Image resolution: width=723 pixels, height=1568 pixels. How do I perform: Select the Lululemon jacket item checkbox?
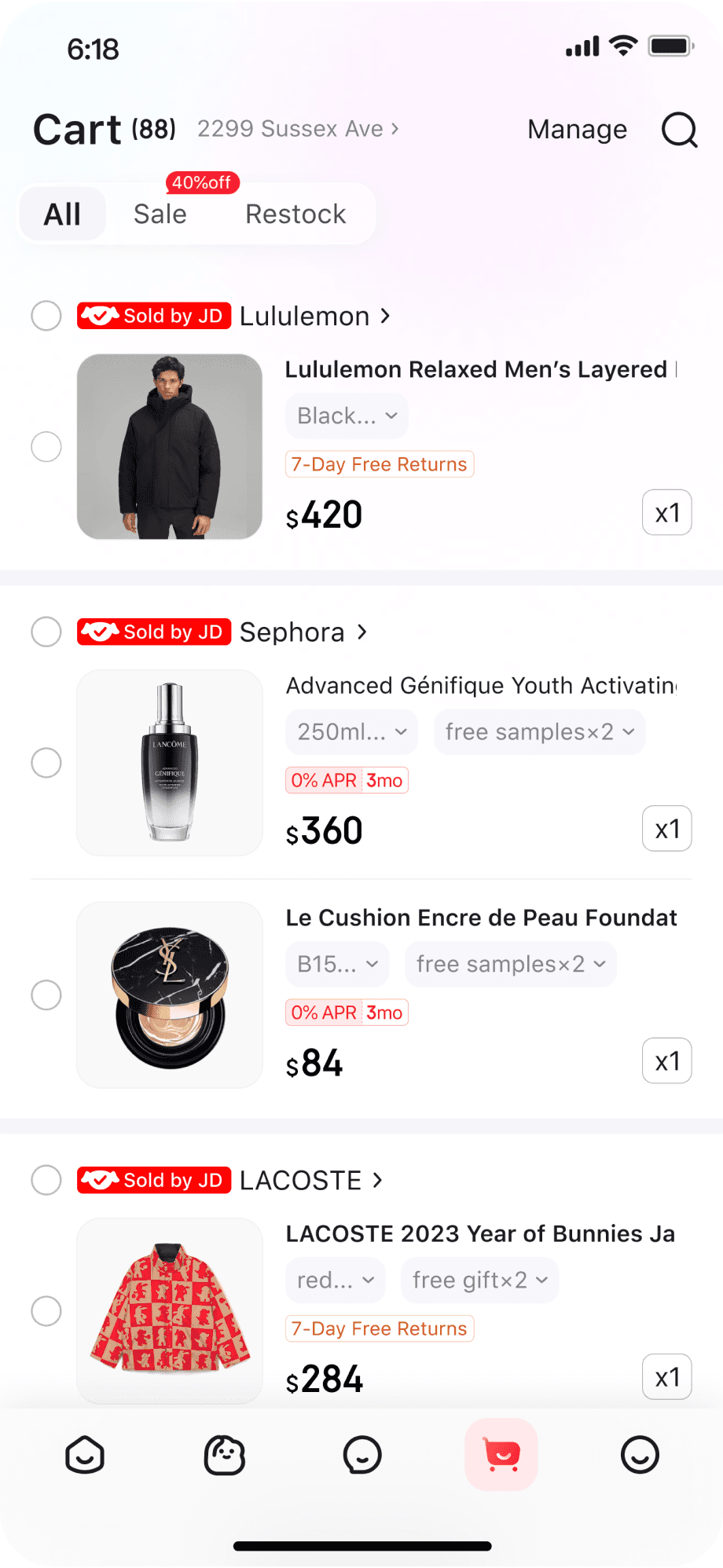[x=46, y=447]
